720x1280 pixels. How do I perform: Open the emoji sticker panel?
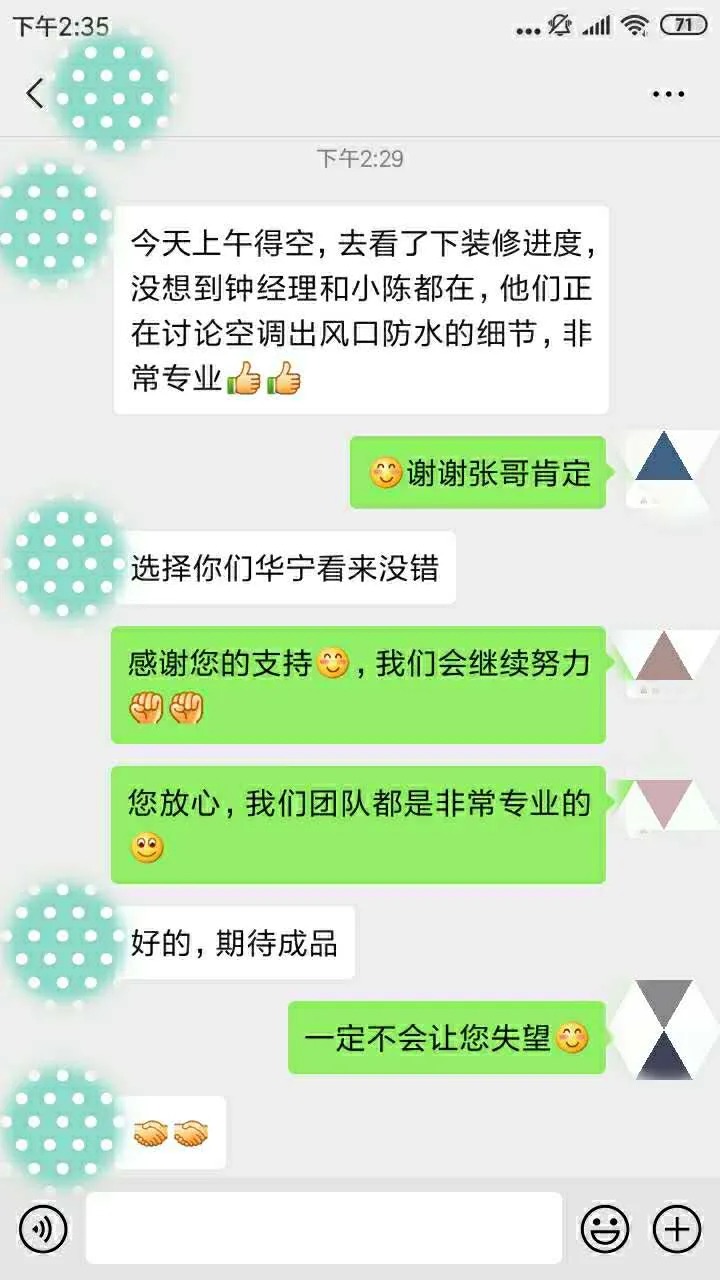[x=605, y=1228]
